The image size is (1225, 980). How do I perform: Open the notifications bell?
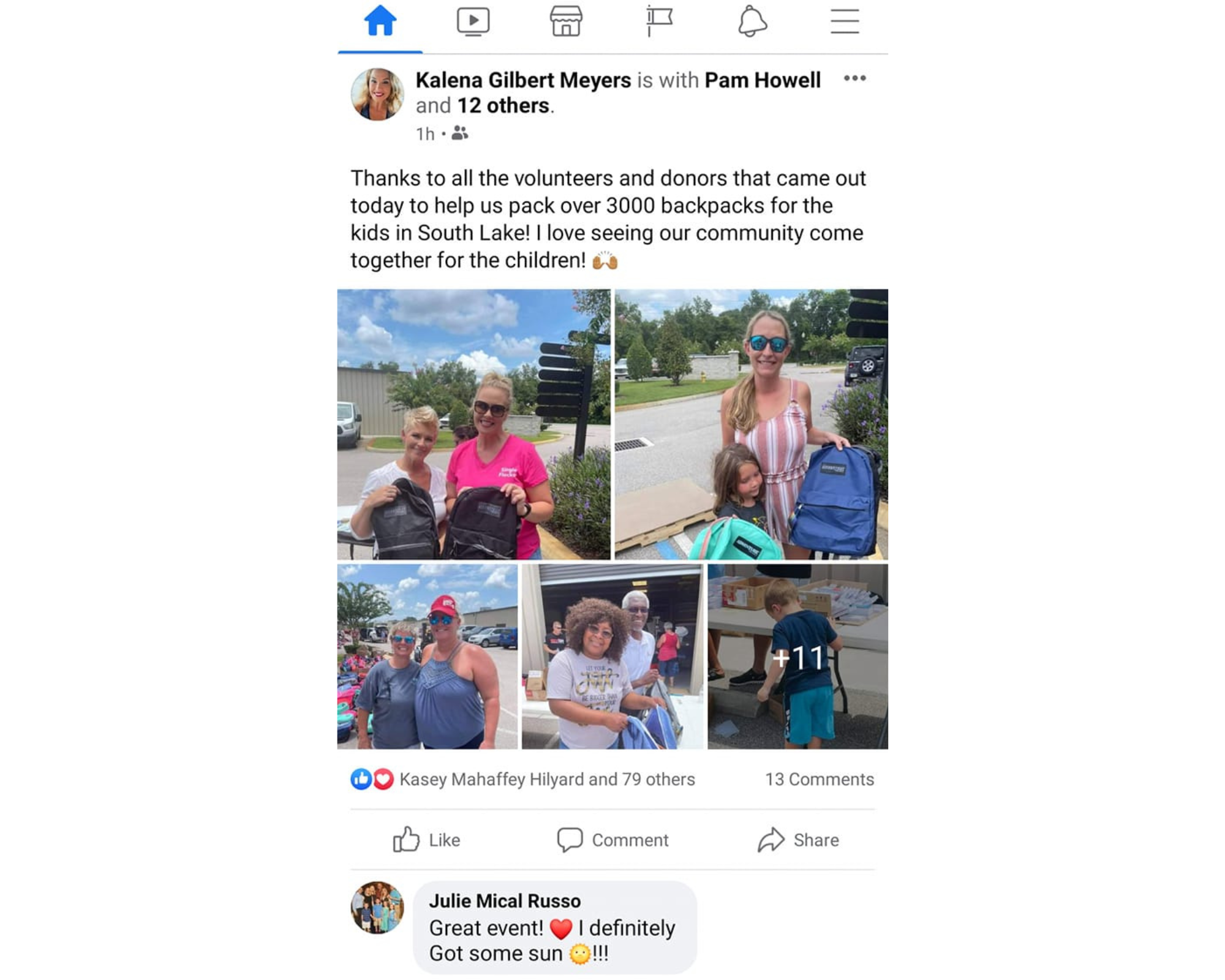[752, 22]
